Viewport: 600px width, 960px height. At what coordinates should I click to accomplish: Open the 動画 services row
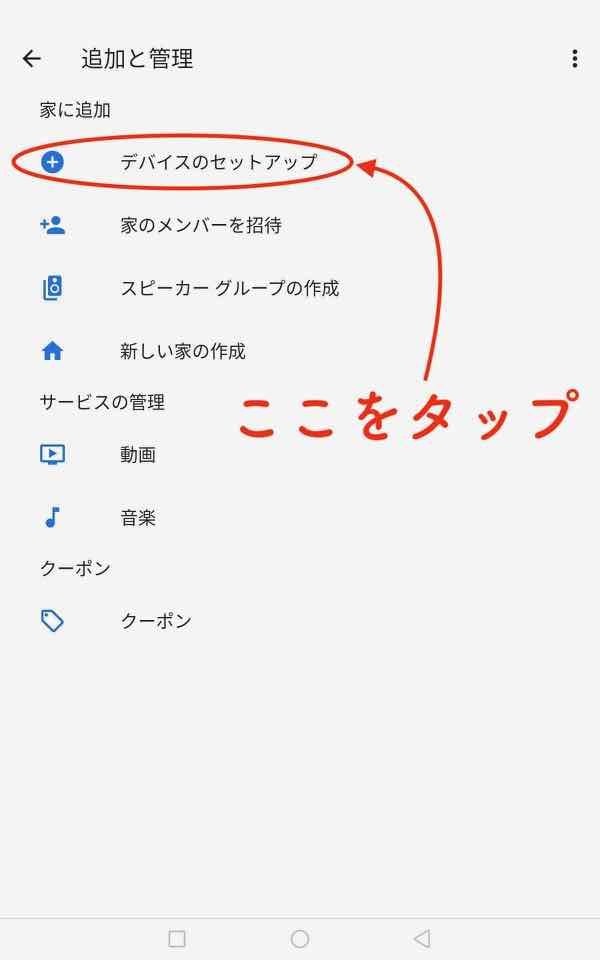click(x=300, y=454)
